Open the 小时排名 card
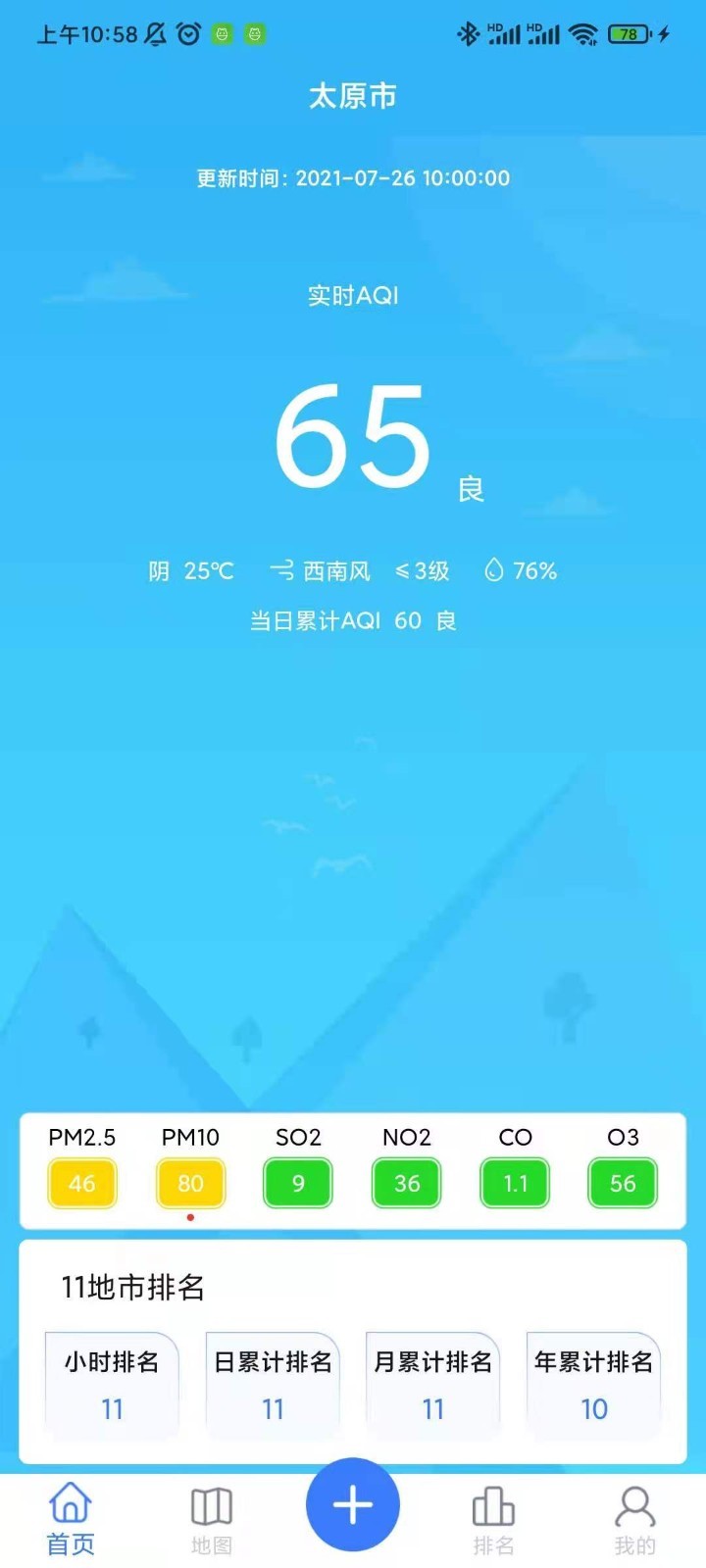This screenshot has width=706, height=1568. (112, 1385)
